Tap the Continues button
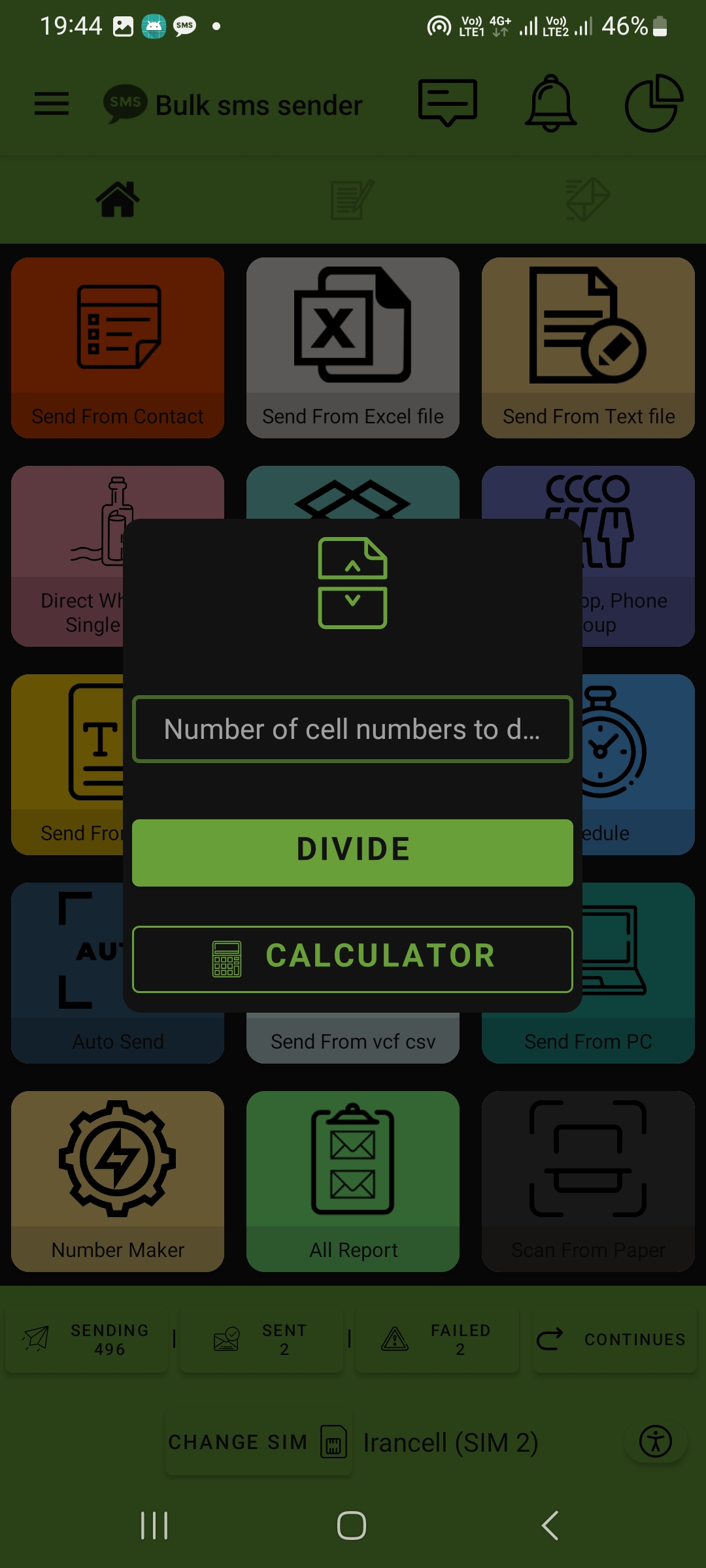The image size is (706, 1568). 614,1339
